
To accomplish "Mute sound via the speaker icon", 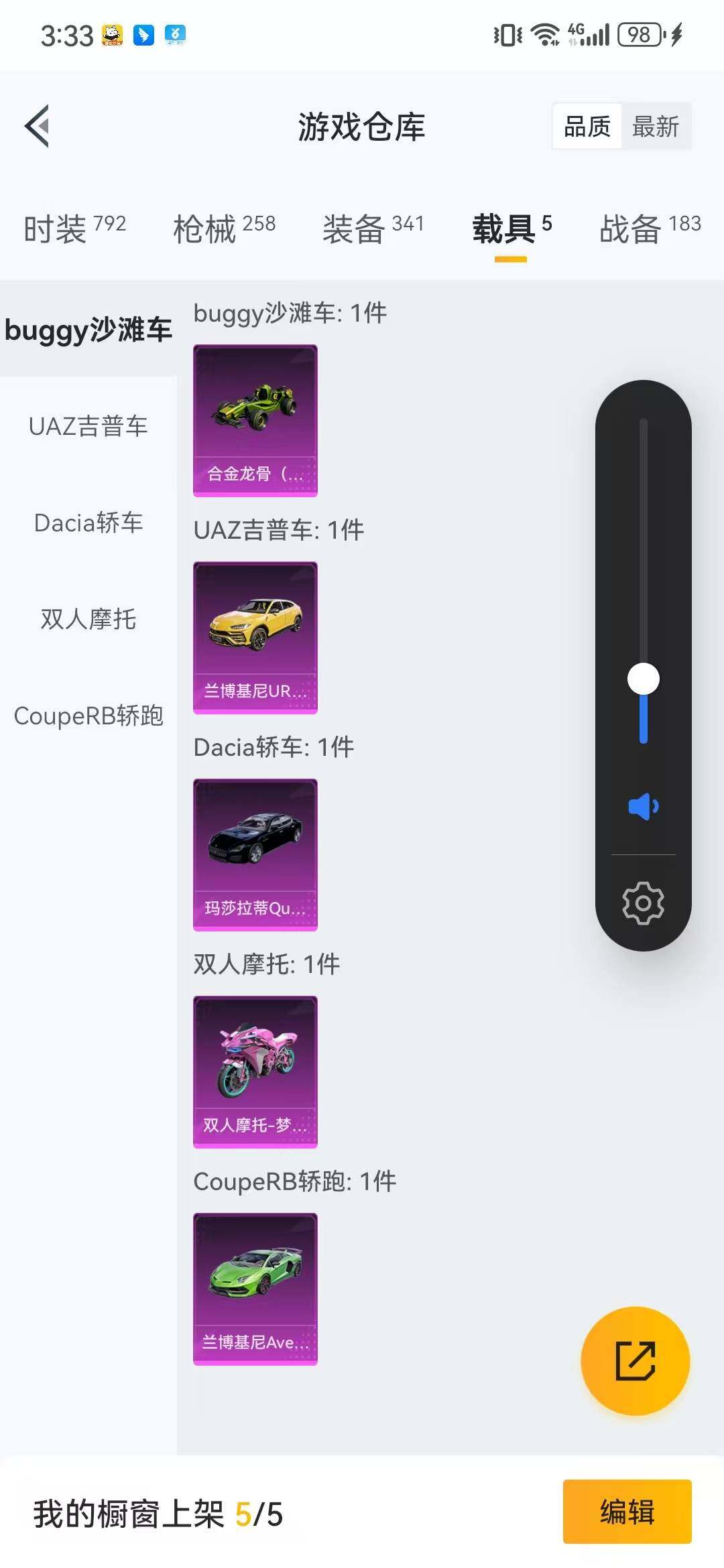I will (642, 806).
